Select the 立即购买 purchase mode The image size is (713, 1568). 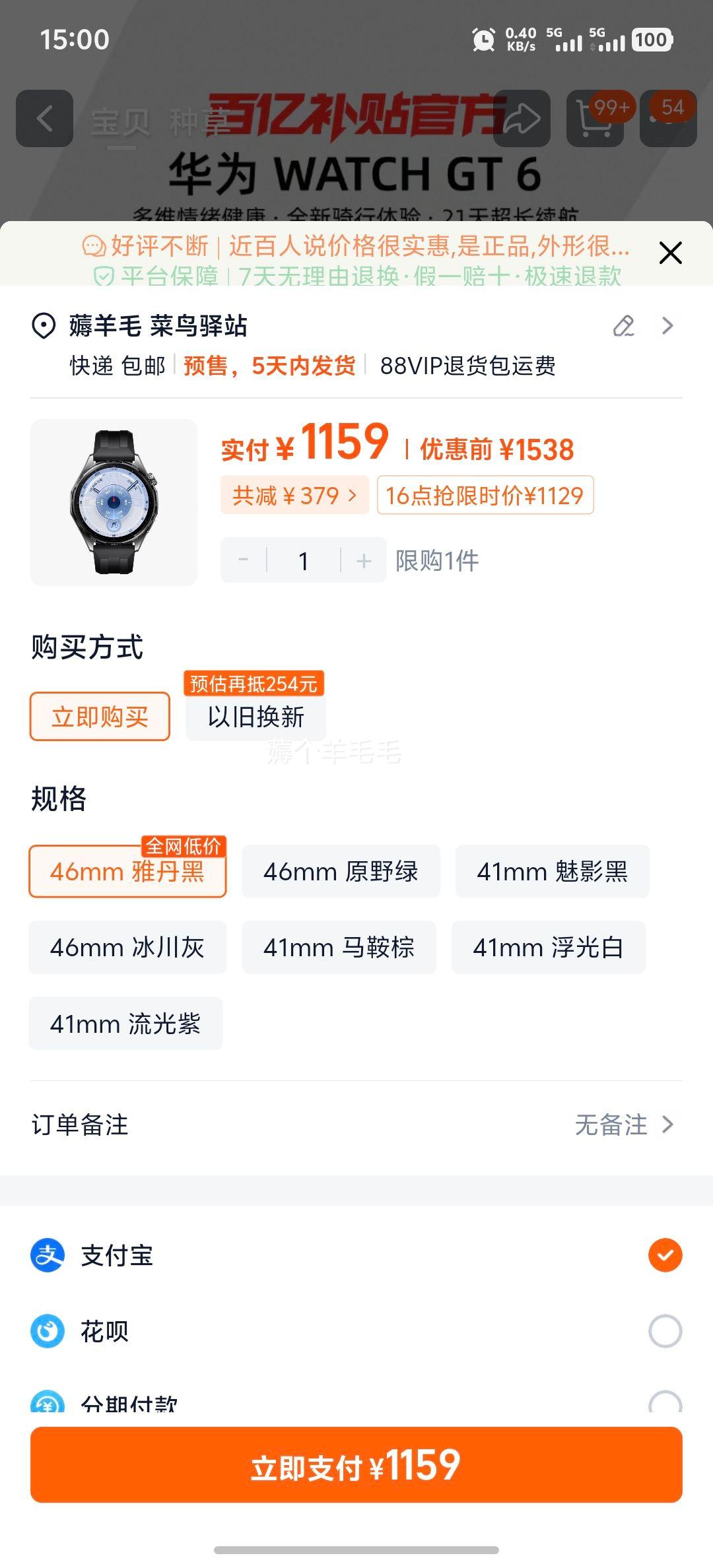pos(100,717)
